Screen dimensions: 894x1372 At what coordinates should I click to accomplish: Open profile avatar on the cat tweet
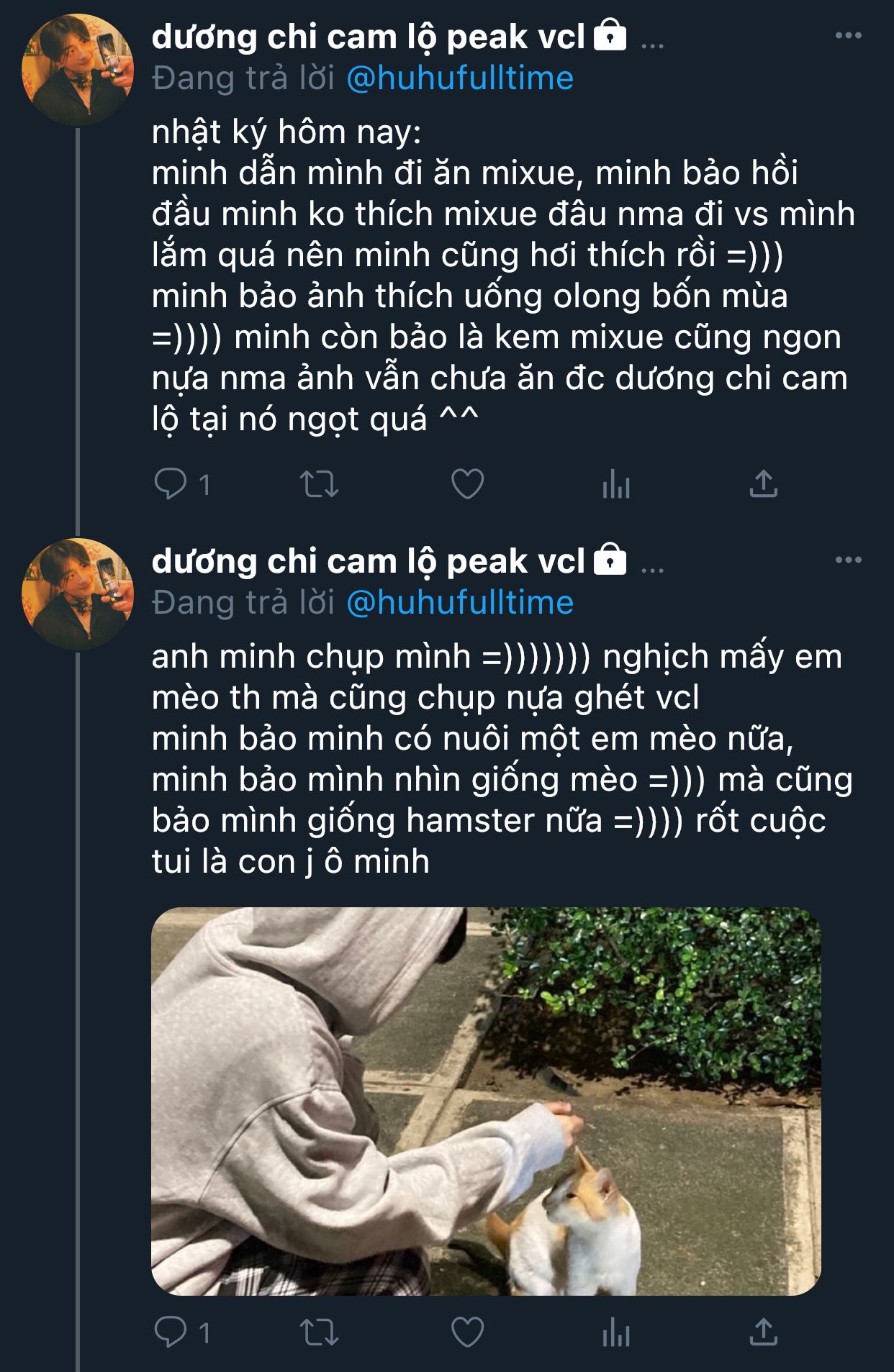coord(78,594)
